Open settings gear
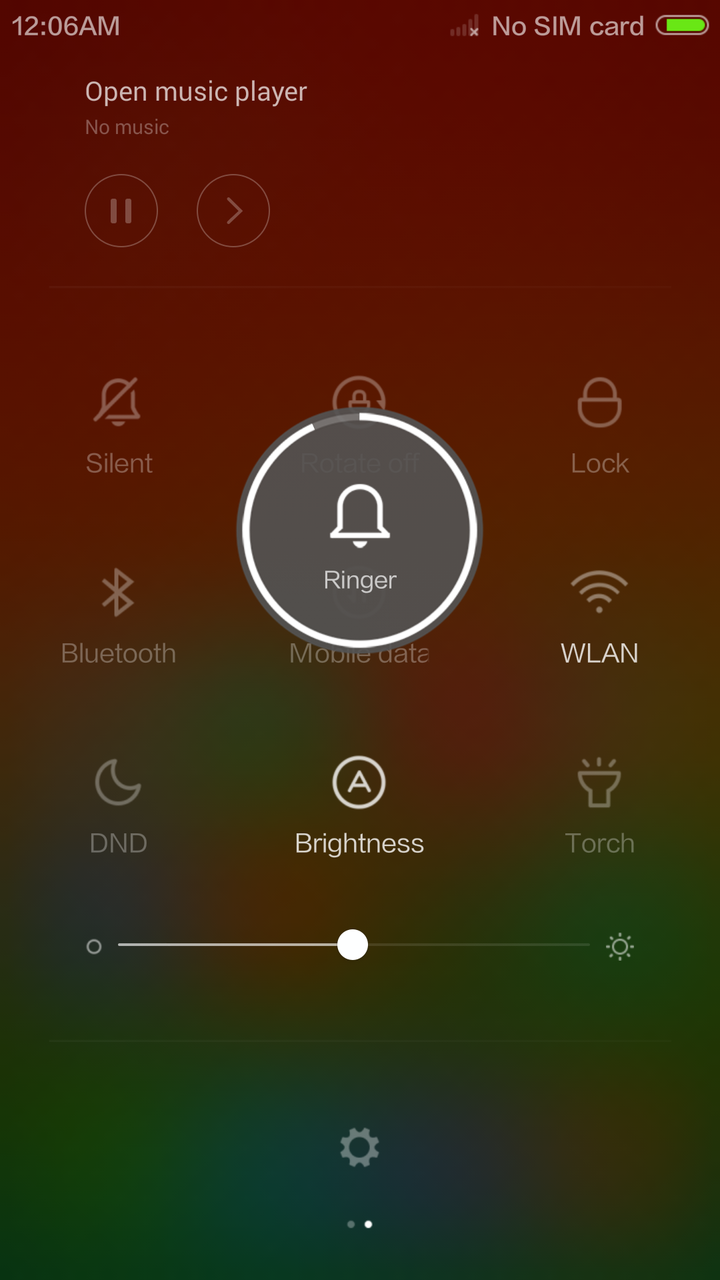 point(360,1147)
